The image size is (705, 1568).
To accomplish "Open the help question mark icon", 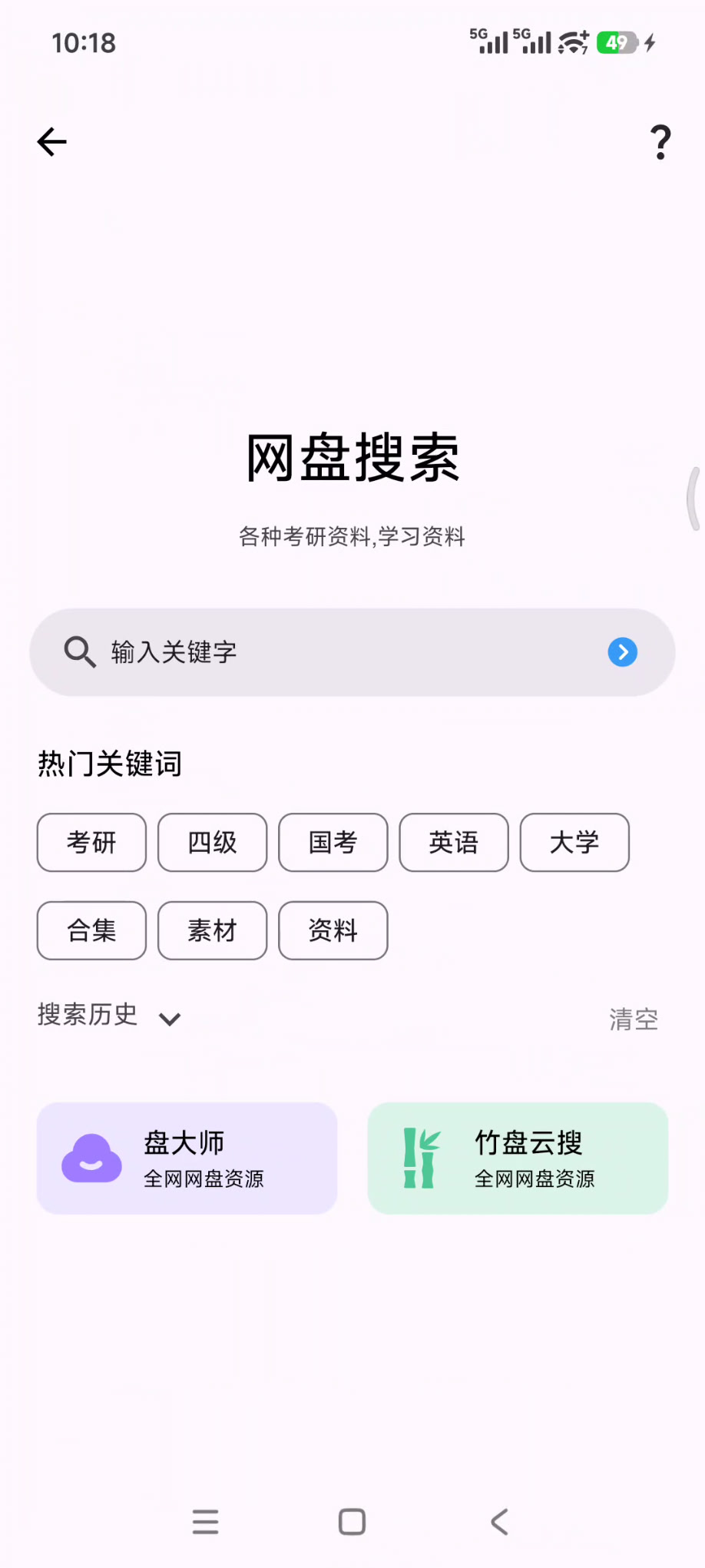I will point(660,142).
